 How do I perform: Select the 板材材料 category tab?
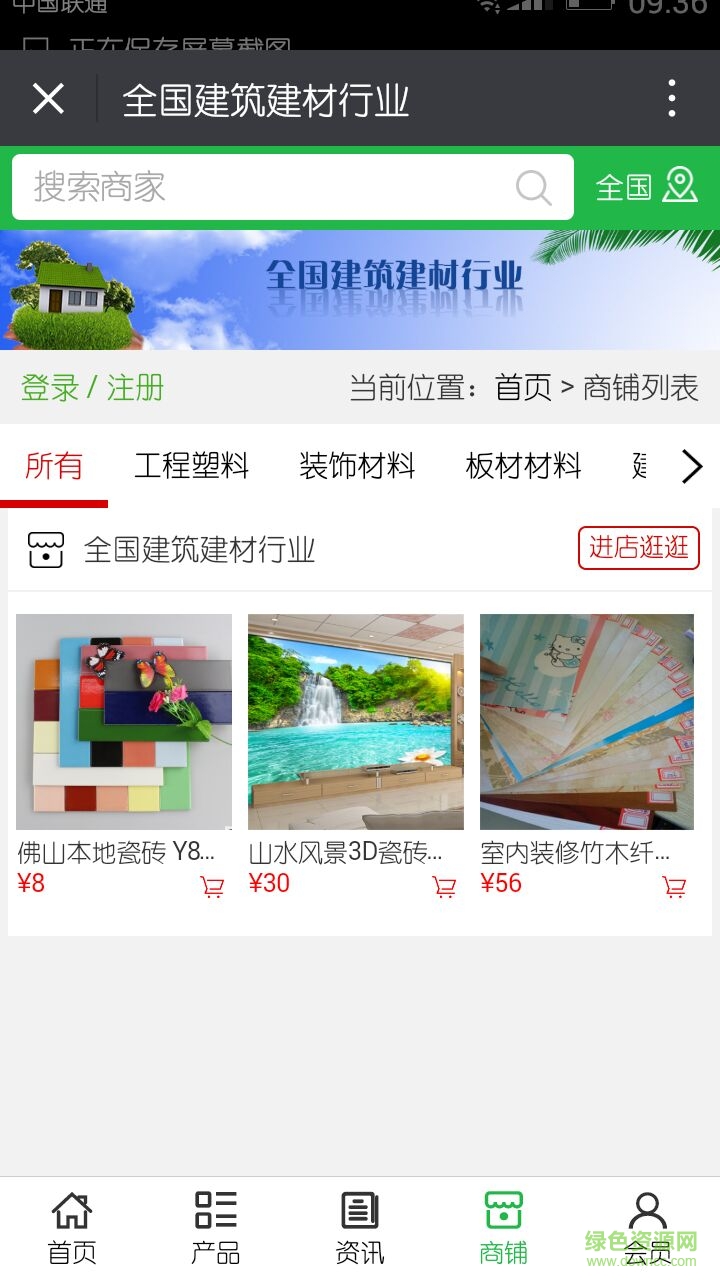525,466
